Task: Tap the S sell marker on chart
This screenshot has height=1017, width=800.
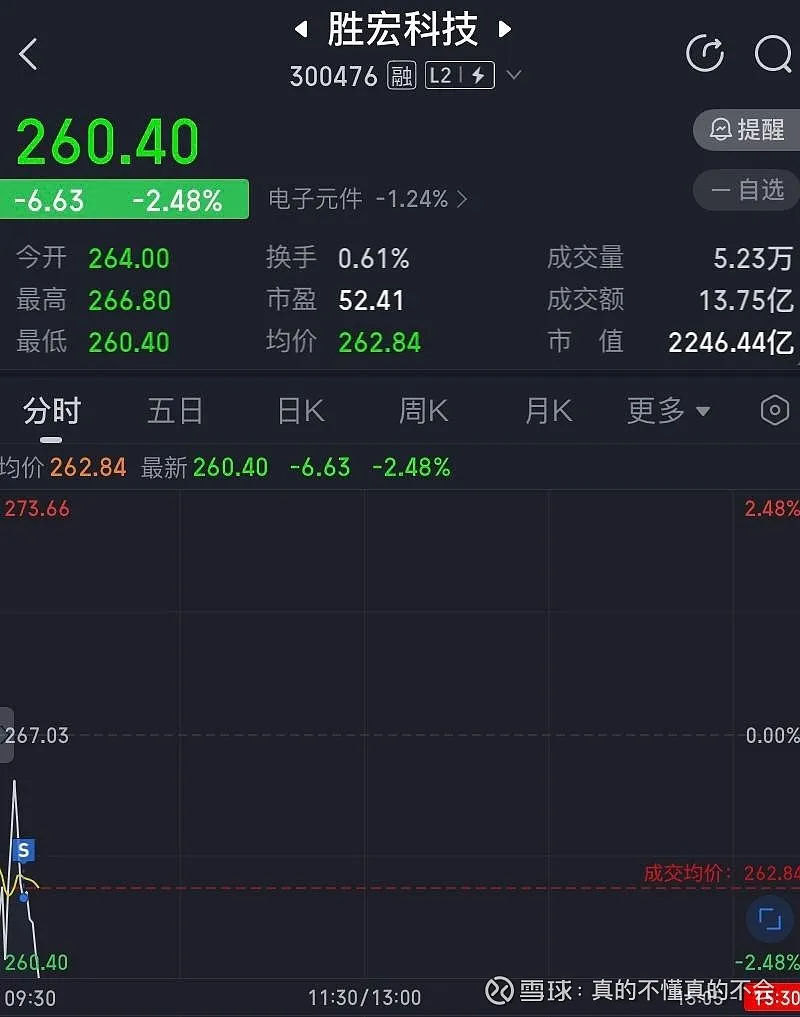Action: [24, 851]
